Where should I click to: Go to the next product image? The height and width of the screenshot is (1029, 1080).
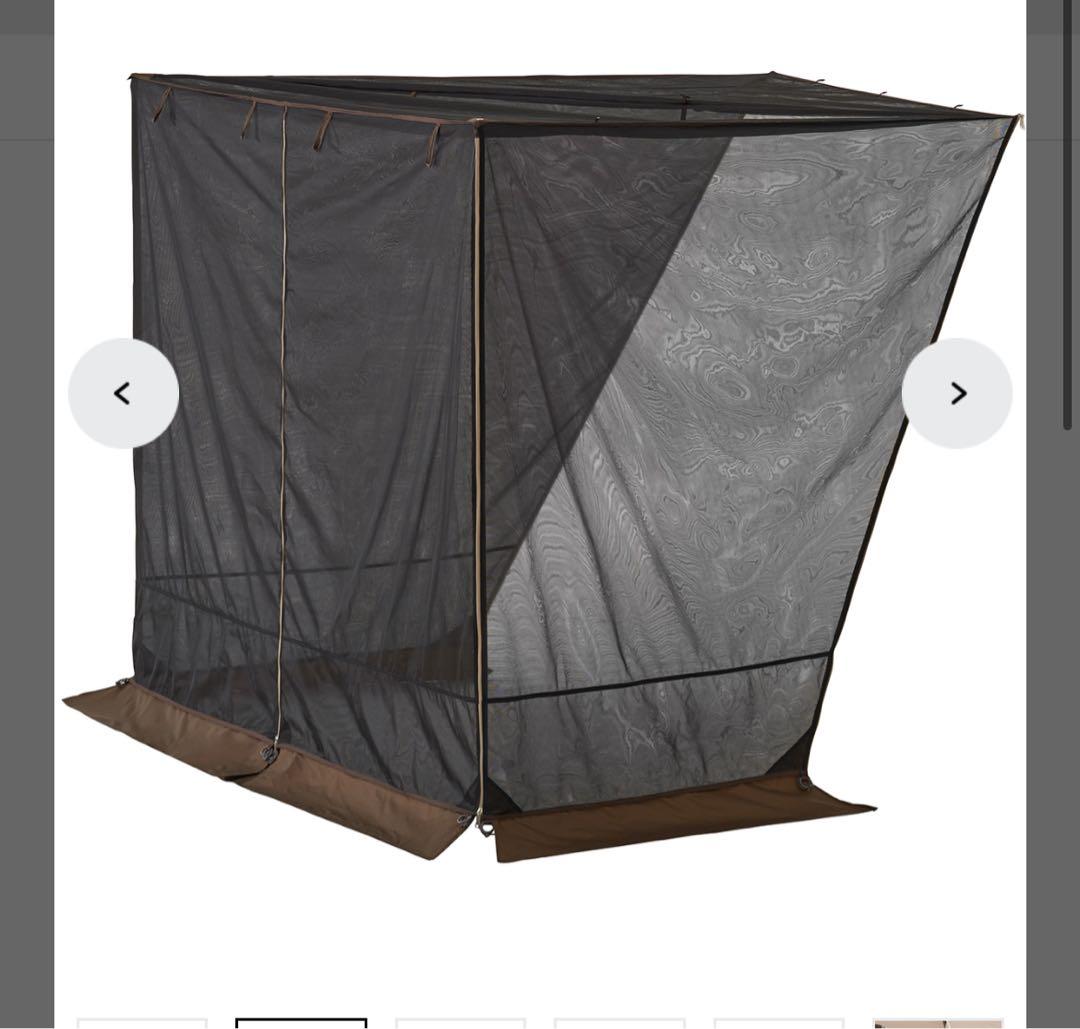pos(957,393)
